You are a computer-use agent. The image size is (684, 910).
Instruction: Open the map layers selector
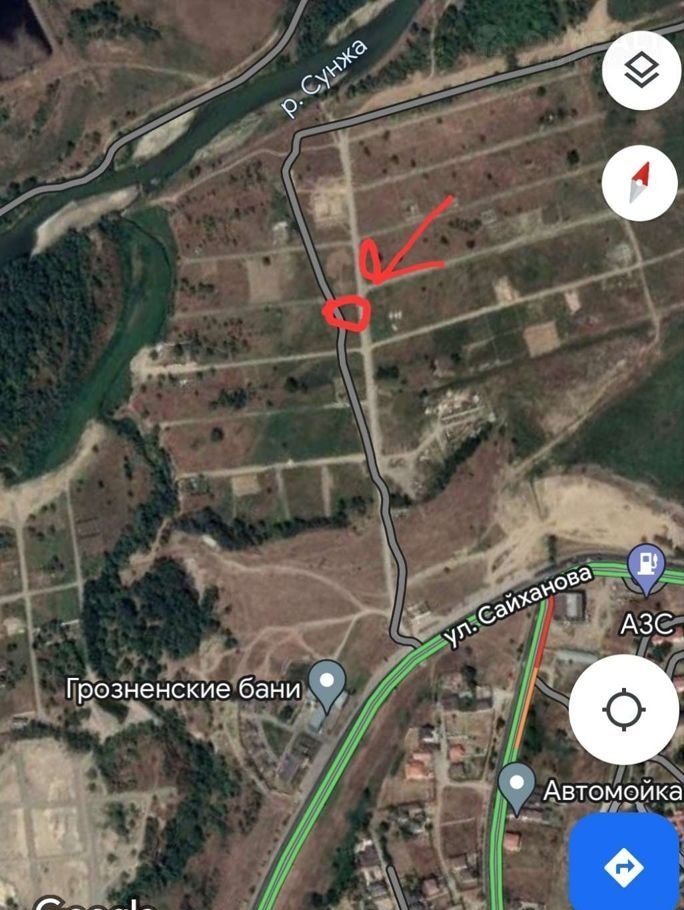tap(641, 71)
